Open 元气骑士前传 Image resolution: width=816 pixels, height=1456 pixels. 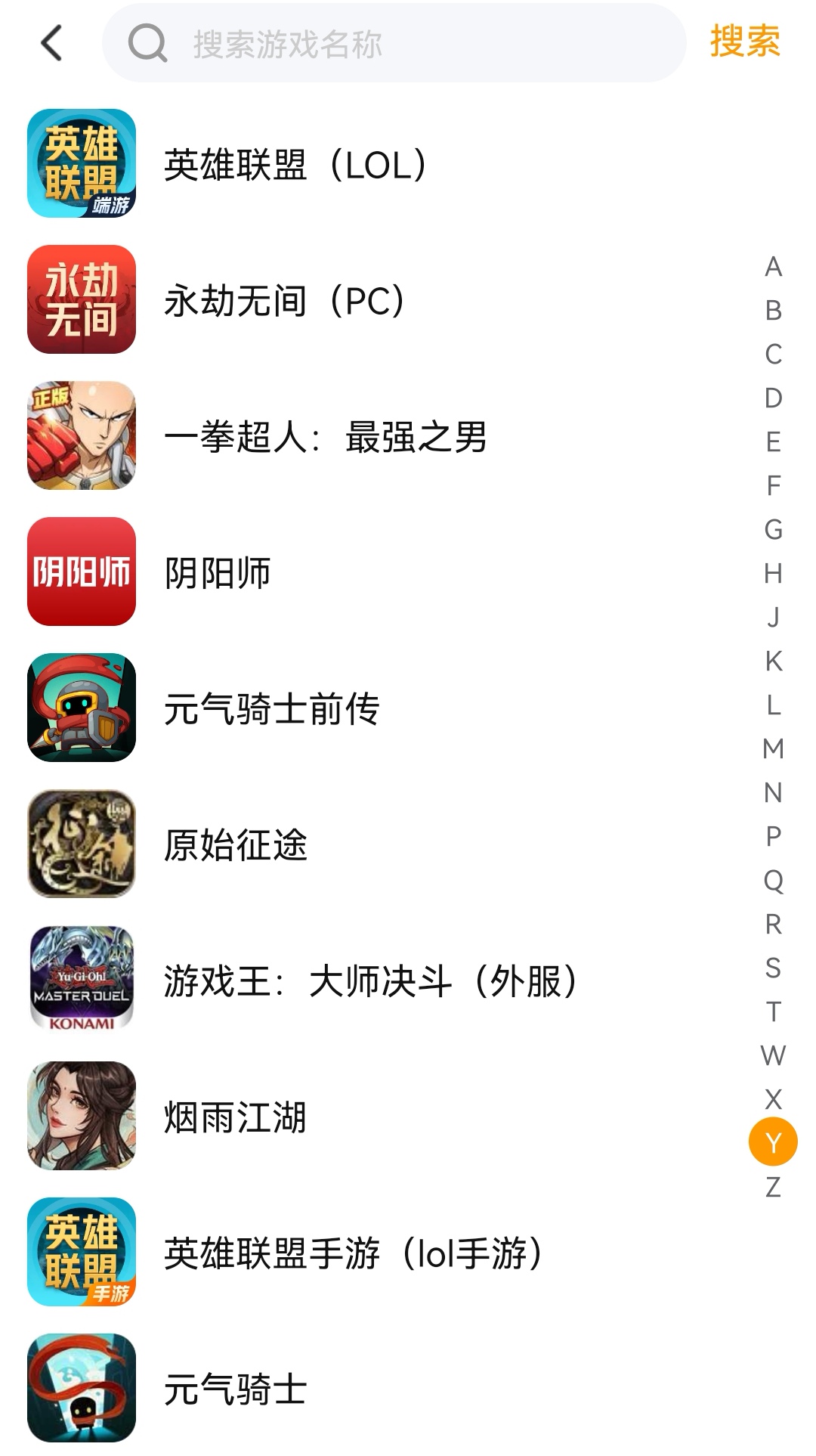(271, 708)
